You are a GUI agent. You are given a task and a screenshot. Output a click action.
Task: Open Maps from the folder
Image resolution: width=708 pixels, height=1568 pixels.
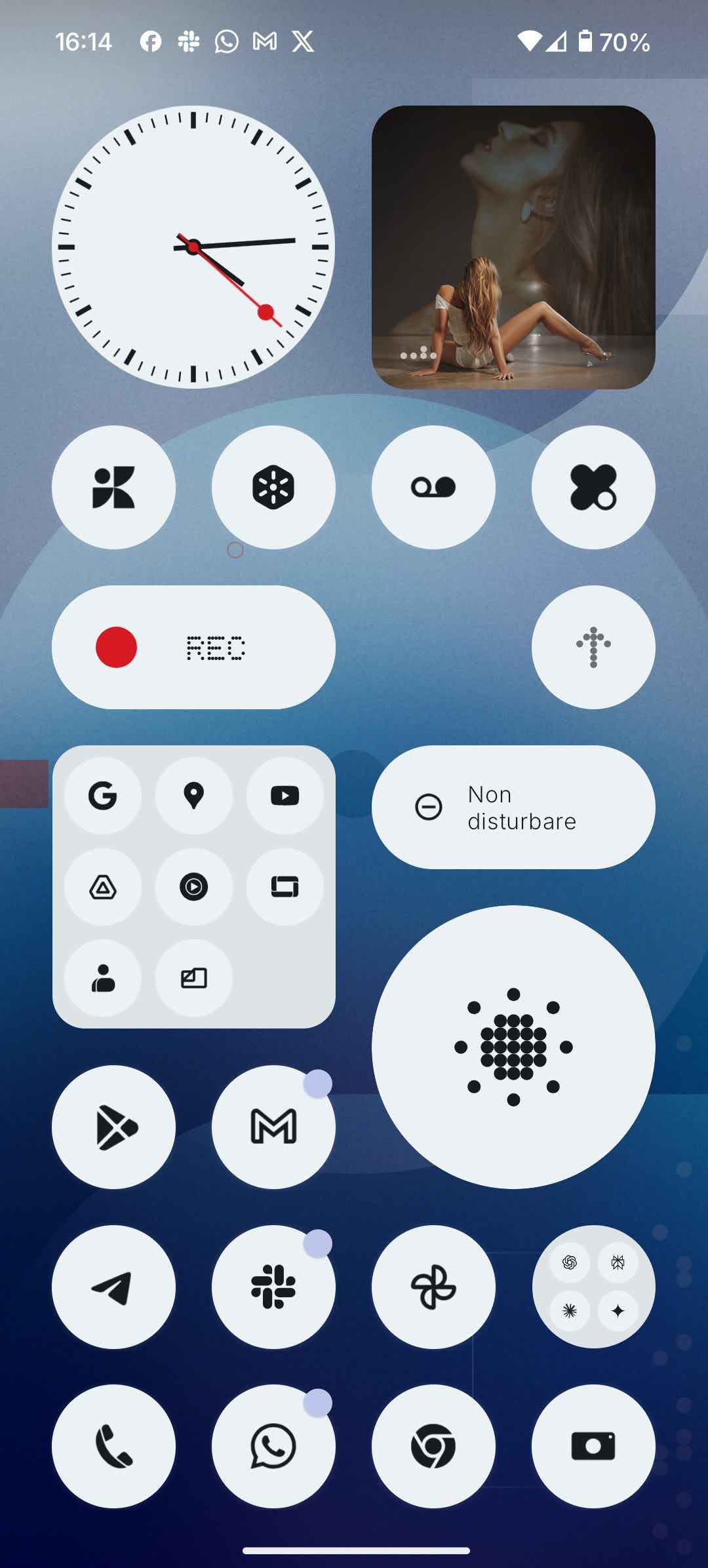[193, 796]
